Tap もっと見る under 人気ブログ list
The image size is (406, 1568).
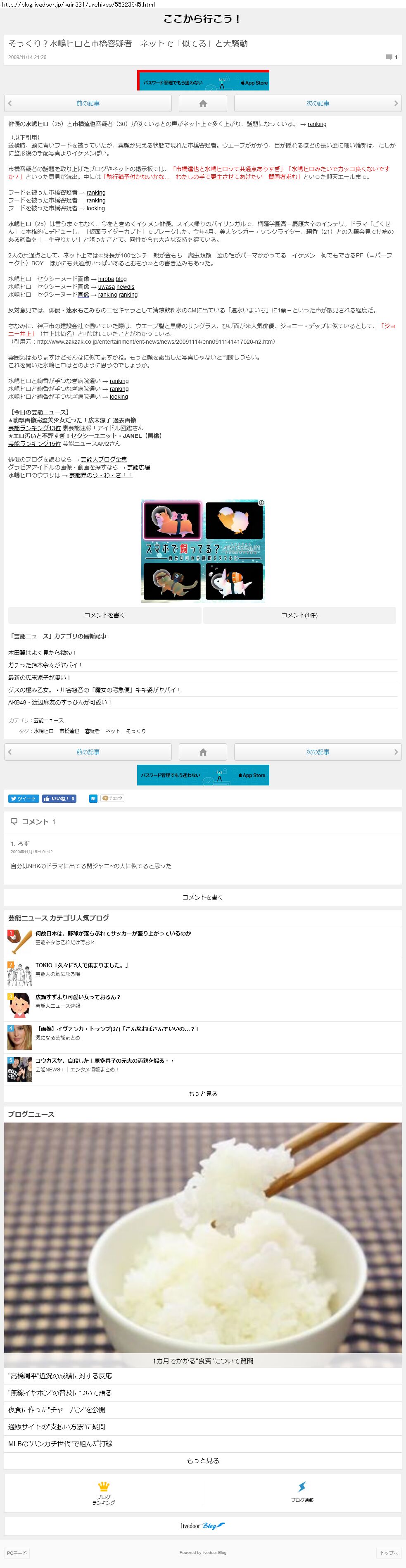203,1093
